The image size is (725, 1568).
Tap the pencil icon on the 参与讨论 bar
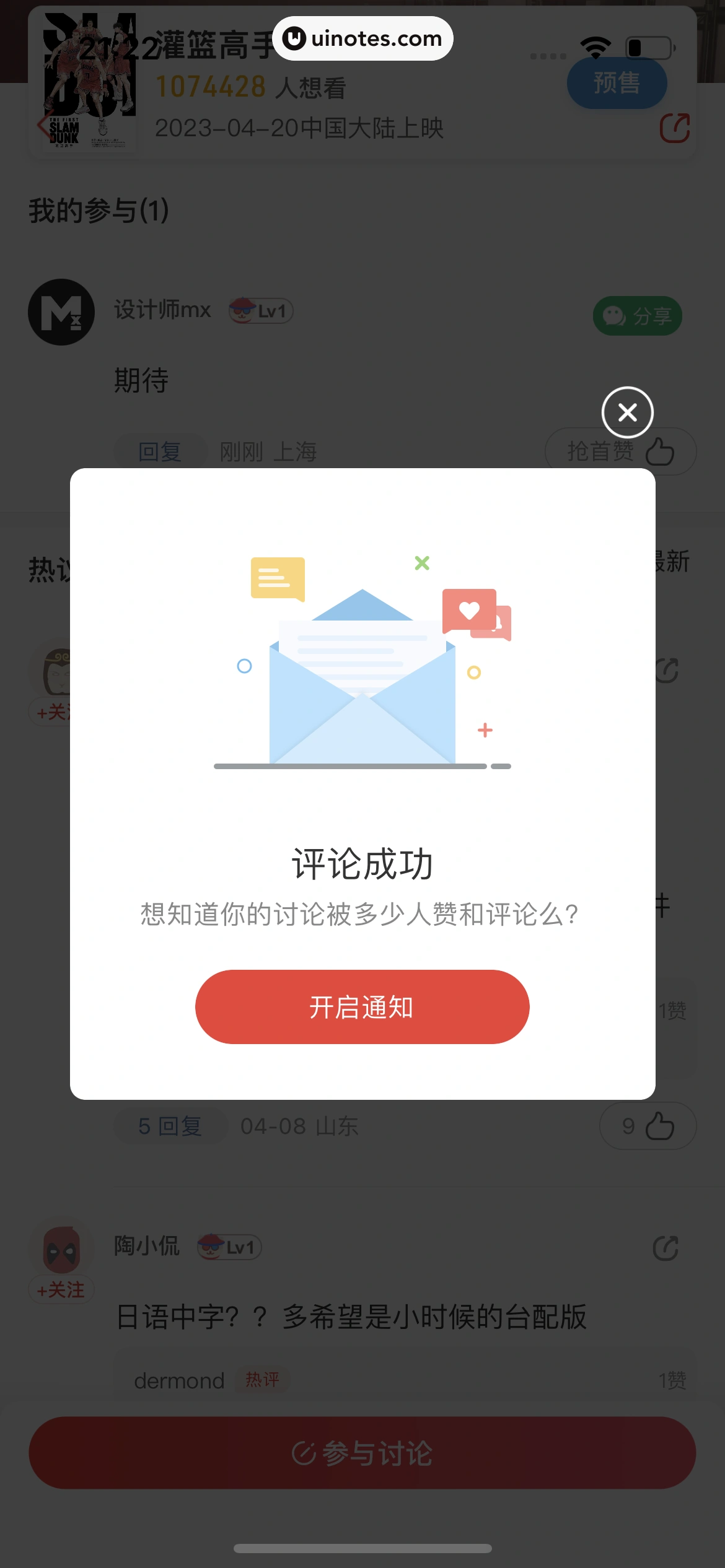coord(303,1452)
